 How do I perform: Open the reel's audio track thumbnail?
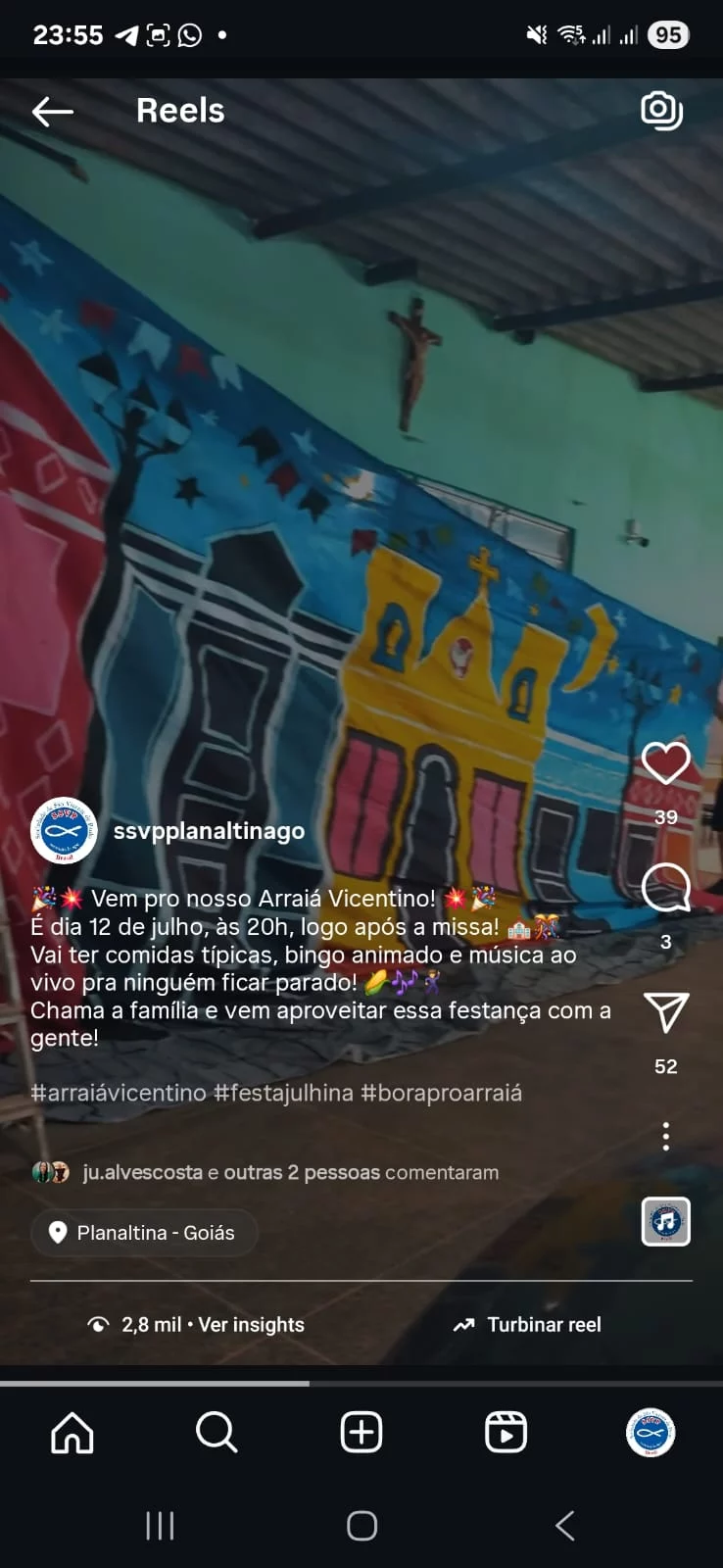[665, 1222]
